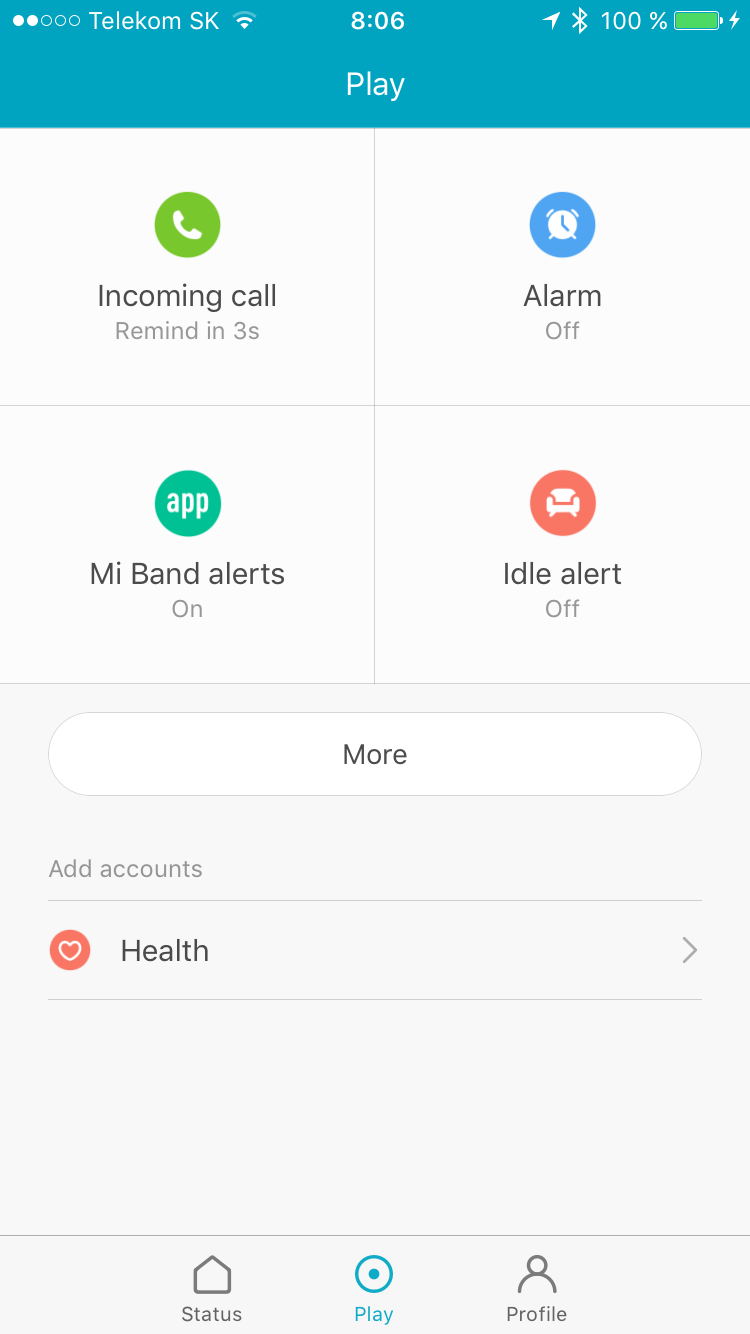
Task: Tap the Play tab circle icon
Action: [374, 1274]
